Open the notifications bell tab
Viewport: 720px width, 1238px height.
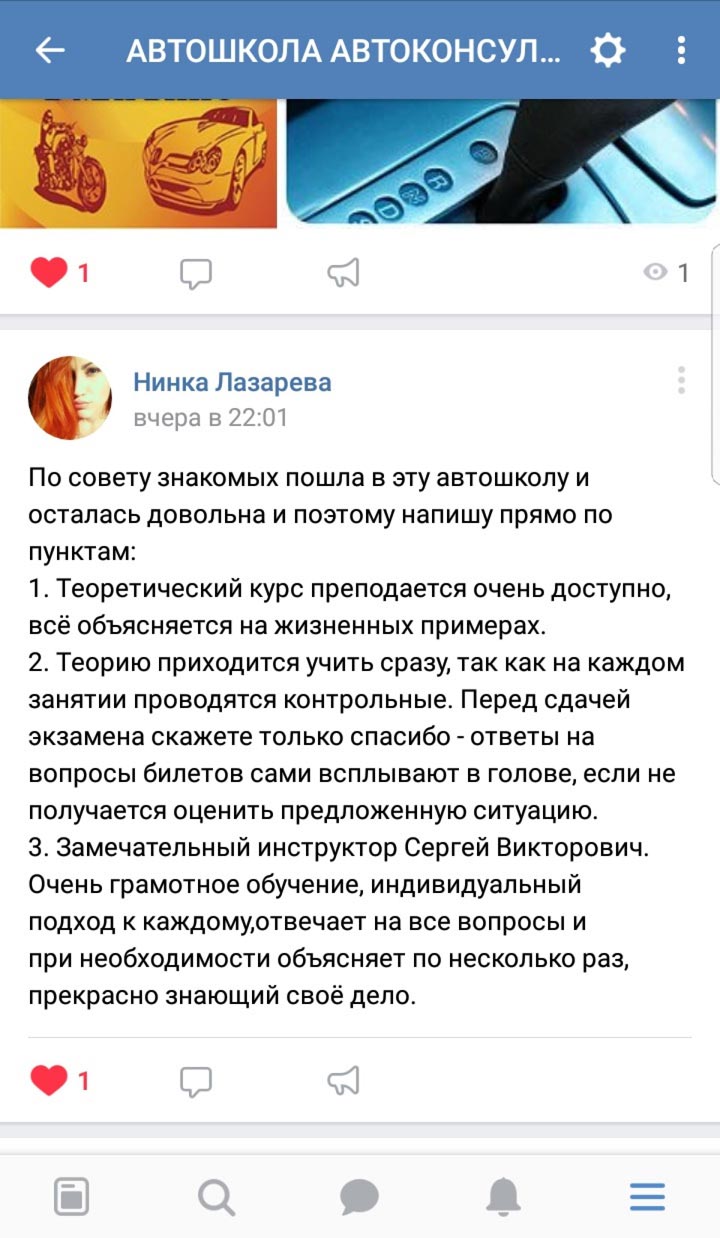pos(503,1196)
